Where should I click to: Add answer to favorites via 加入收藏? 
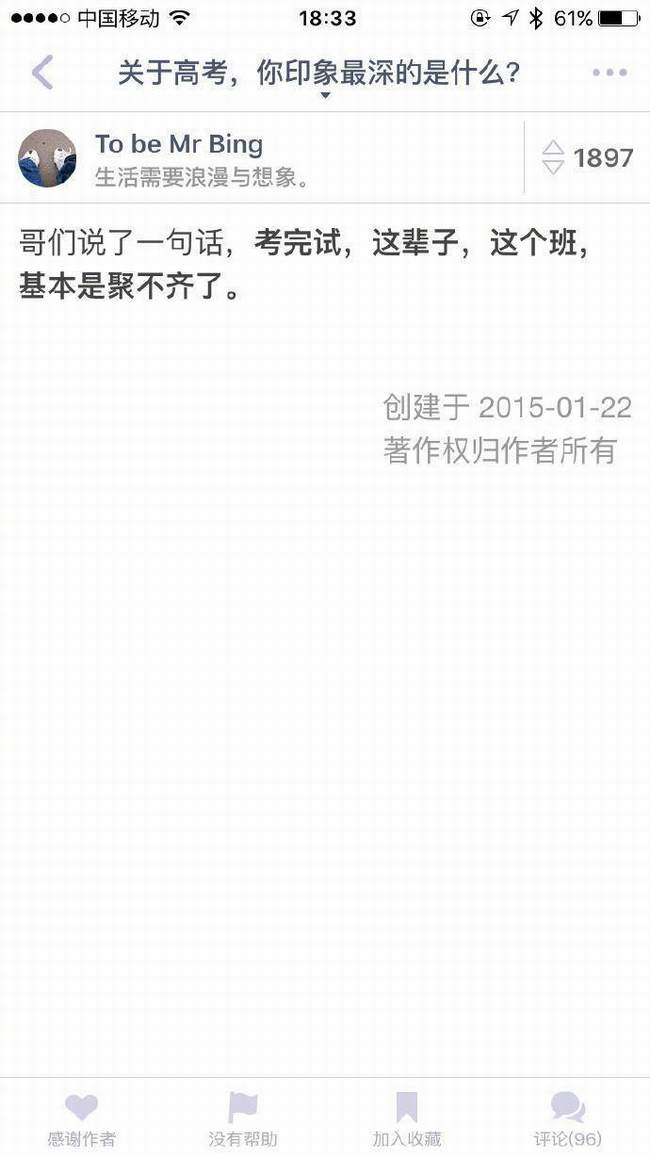pyautogui.click(x=406, y=1118)
